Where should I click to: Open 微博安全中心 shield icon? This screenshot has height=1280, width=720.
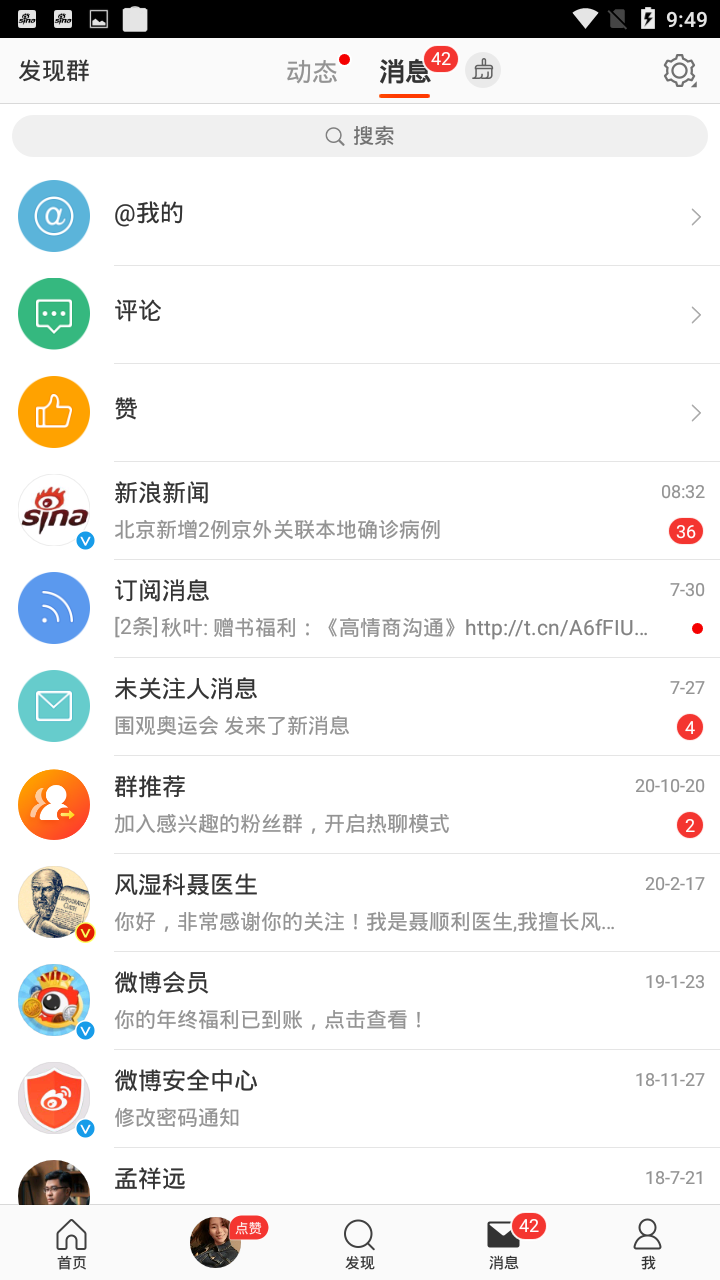(x=54, y=1097)
